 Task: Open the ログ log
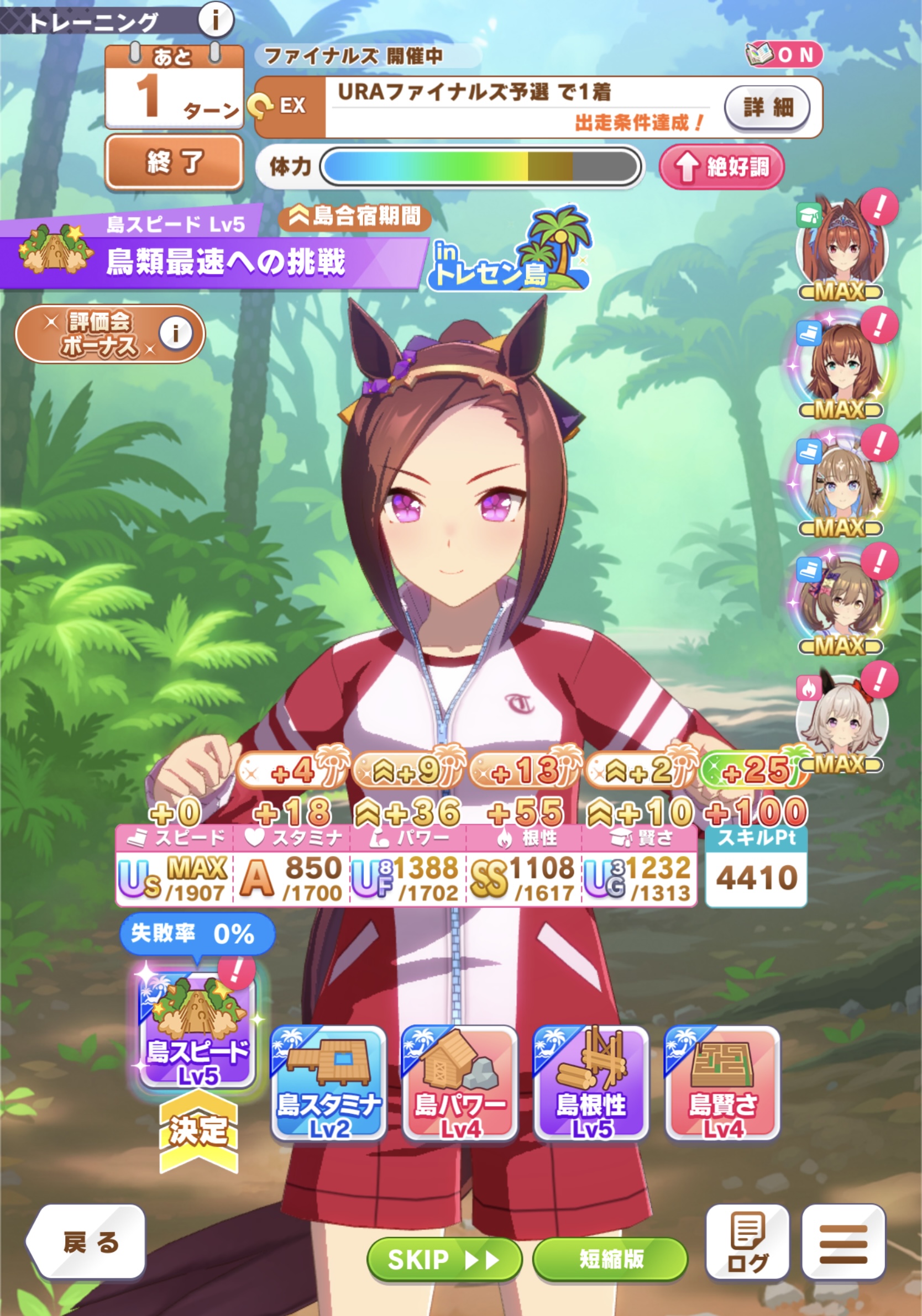click(x=747, y=1242)
